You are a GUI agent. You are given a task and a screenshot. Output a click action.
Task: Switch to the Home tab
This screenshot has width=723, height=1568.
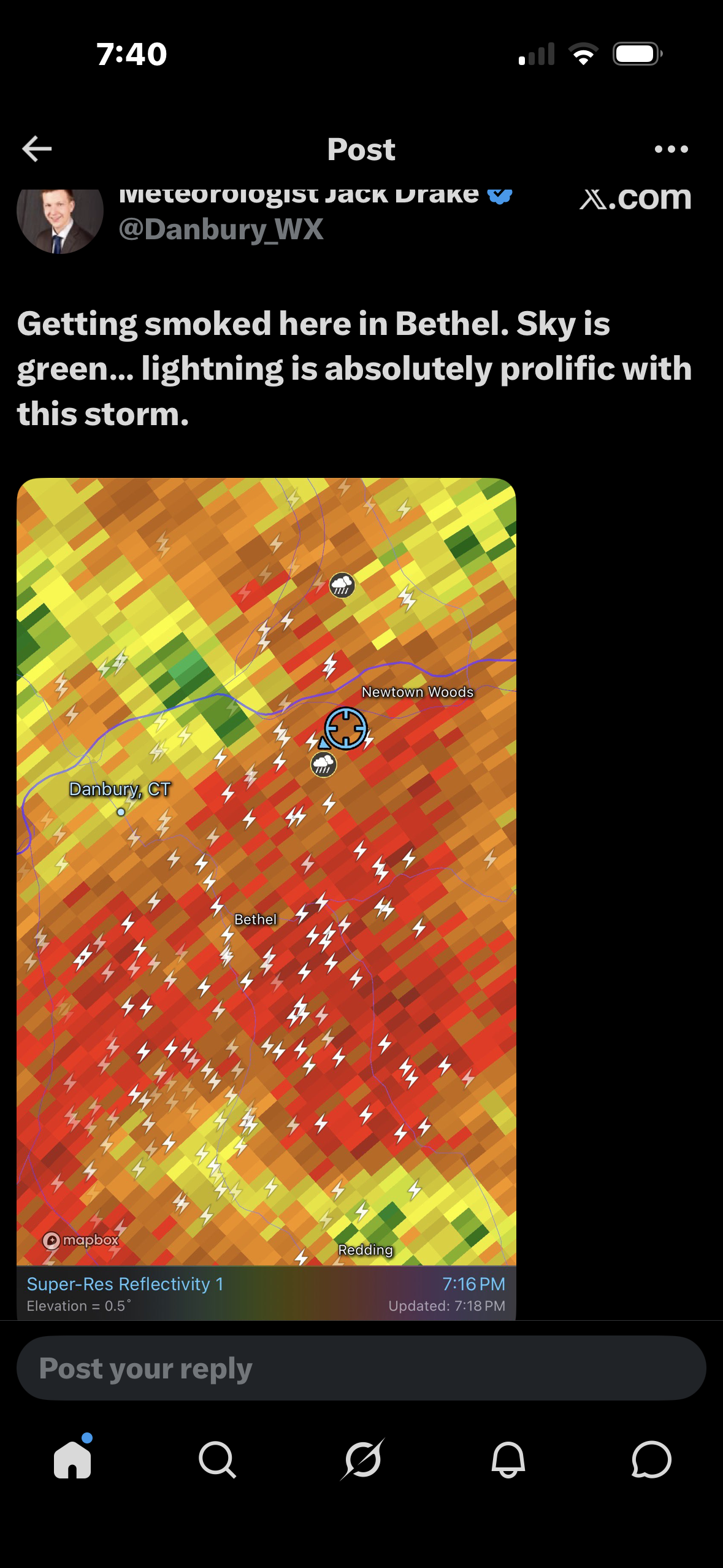click(72, 1459)
